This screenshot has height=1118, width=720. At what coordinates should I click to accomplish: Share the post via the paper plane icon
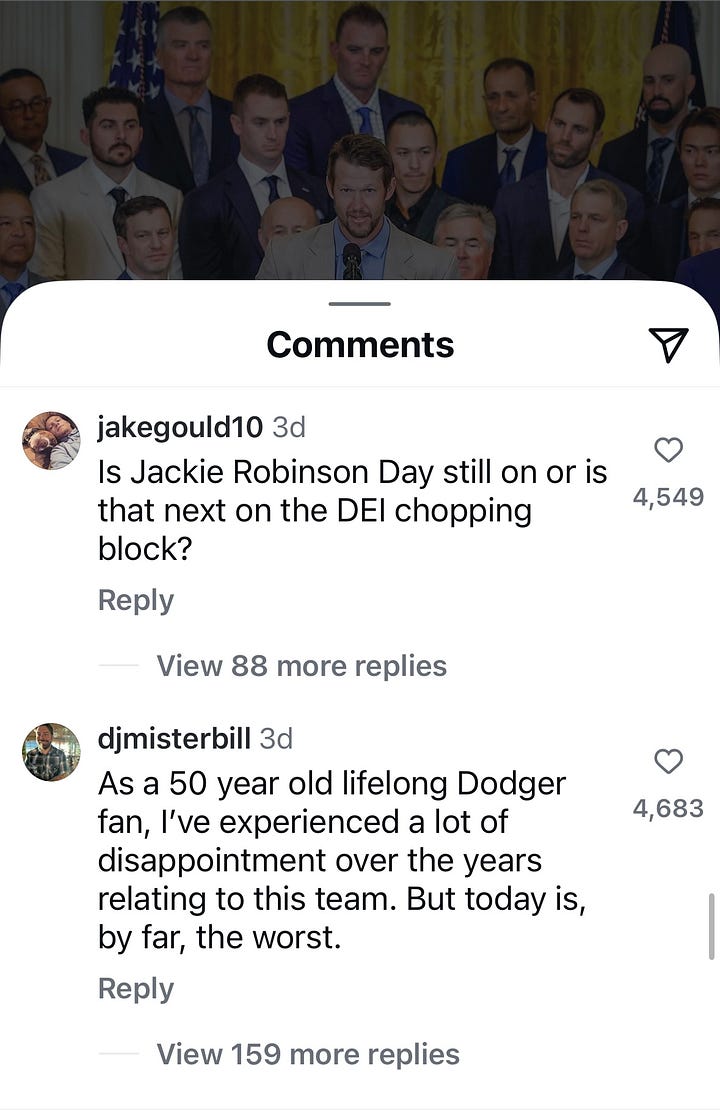[x=669, y=344]
